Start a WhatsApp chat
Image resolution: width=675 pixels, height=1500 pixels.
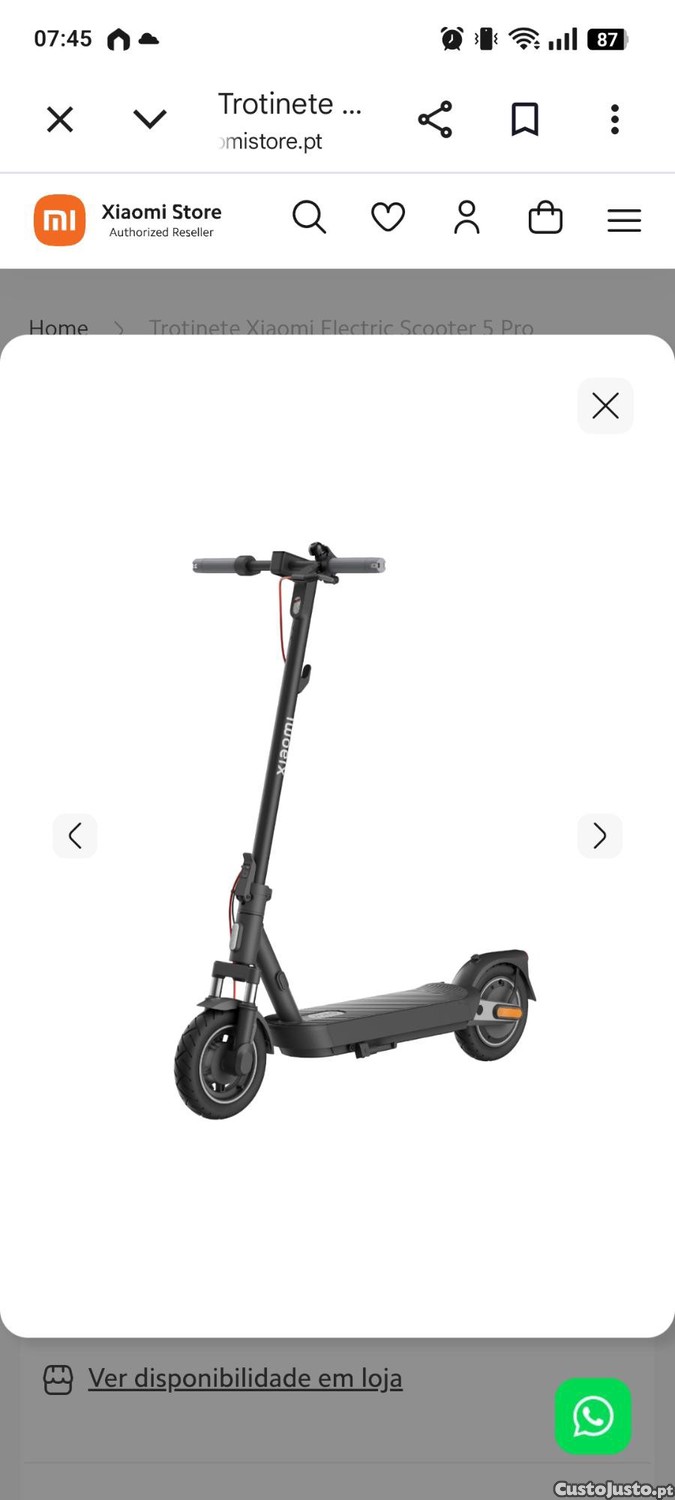point(593,1416)
